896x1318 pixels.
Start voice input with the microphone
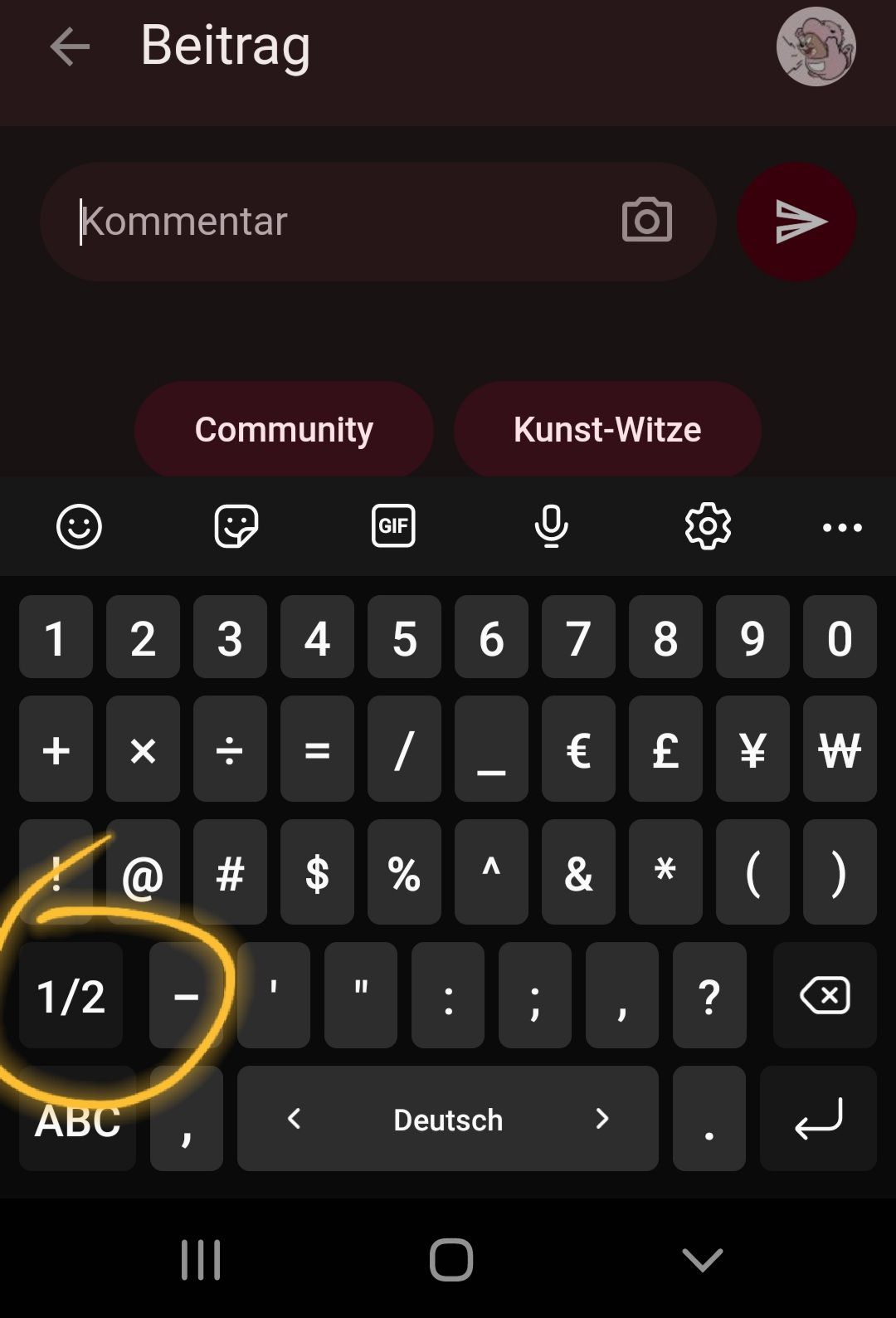551,527
